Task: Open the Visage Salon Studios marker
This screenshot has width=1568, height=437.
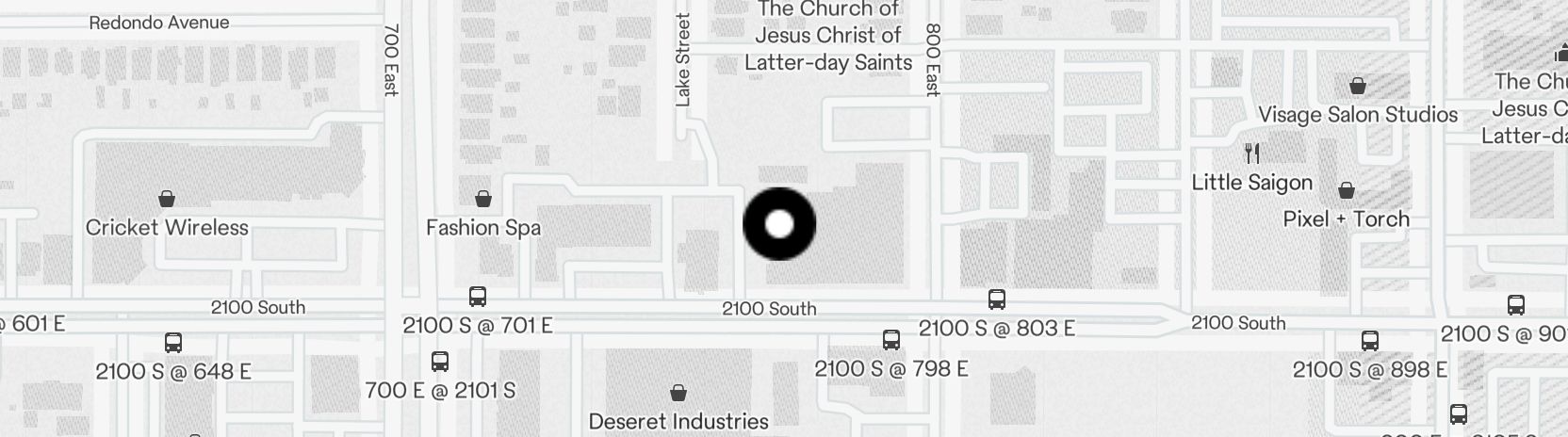Action: pyautogui.click(x=1358, y=88)
